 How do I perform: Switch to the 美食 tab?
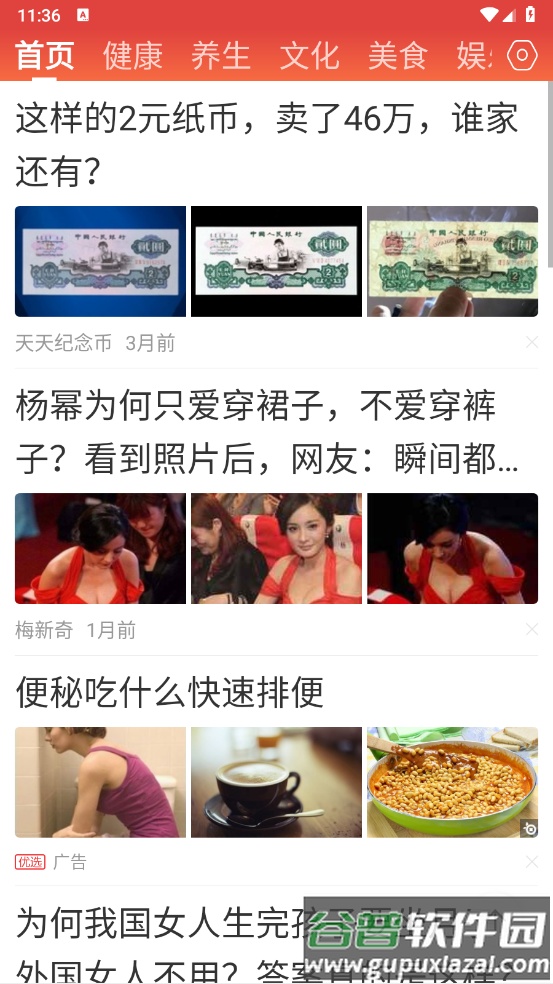[398, 56]
